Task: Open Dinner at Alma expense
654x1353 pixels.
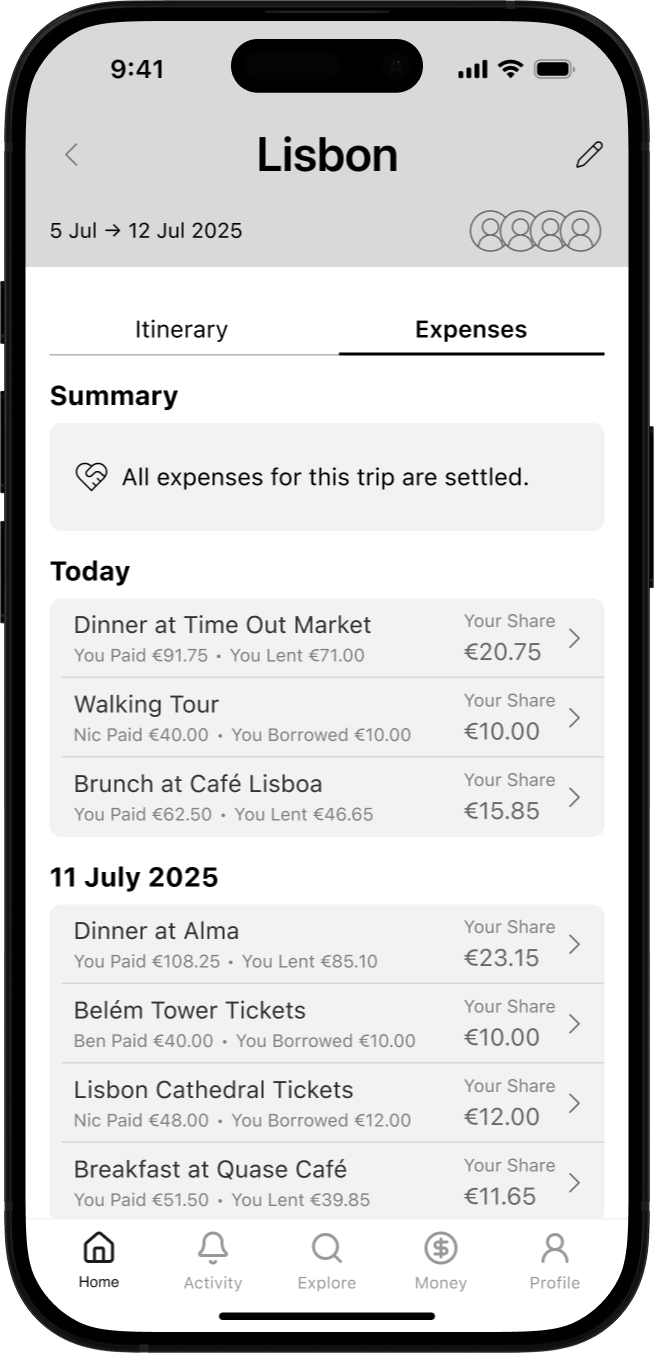Action: (x=327, y=944)
